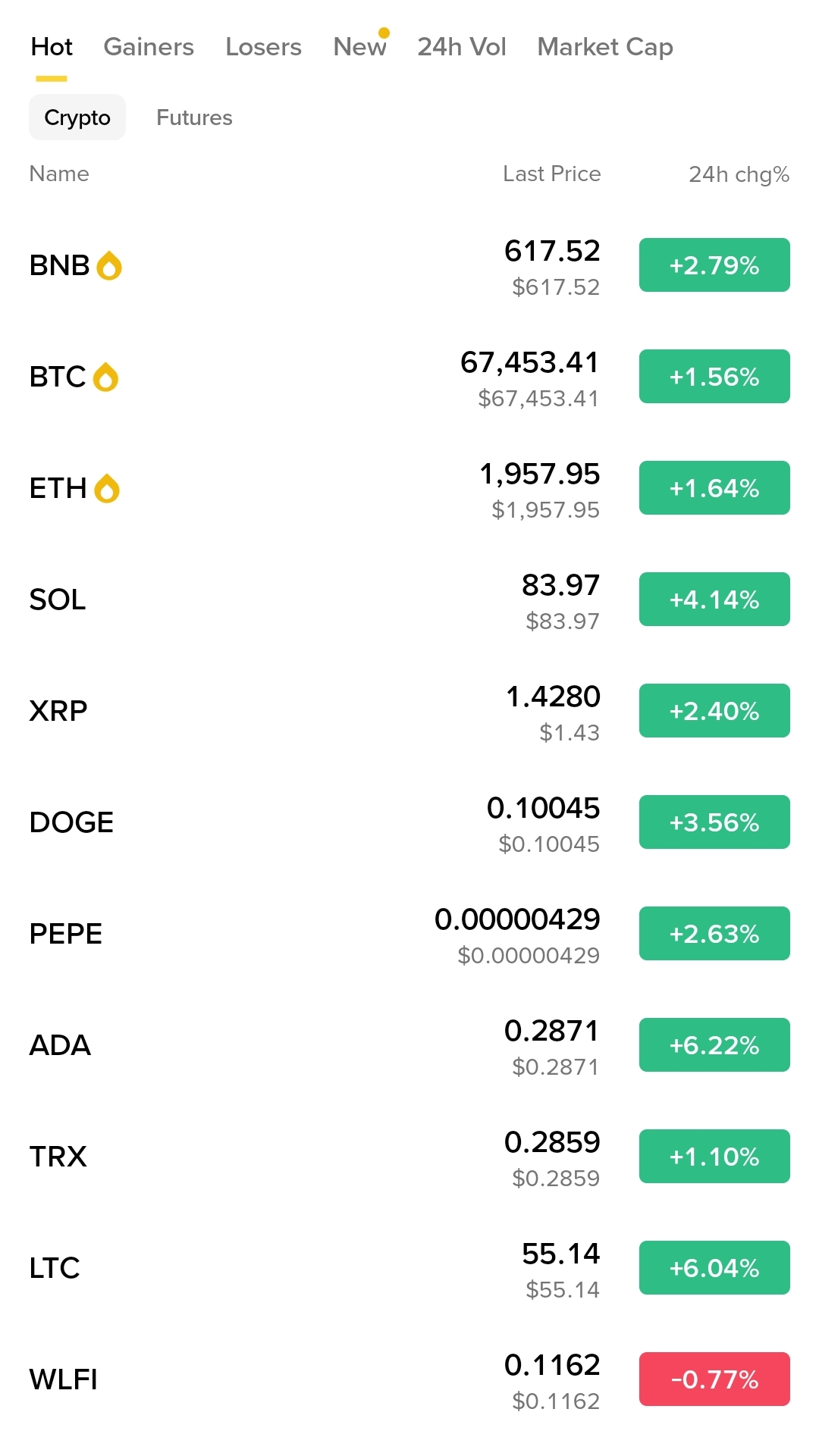Select the 24h Vol tab
Viewport: 819px width, 1456px height.
[461, 47]
